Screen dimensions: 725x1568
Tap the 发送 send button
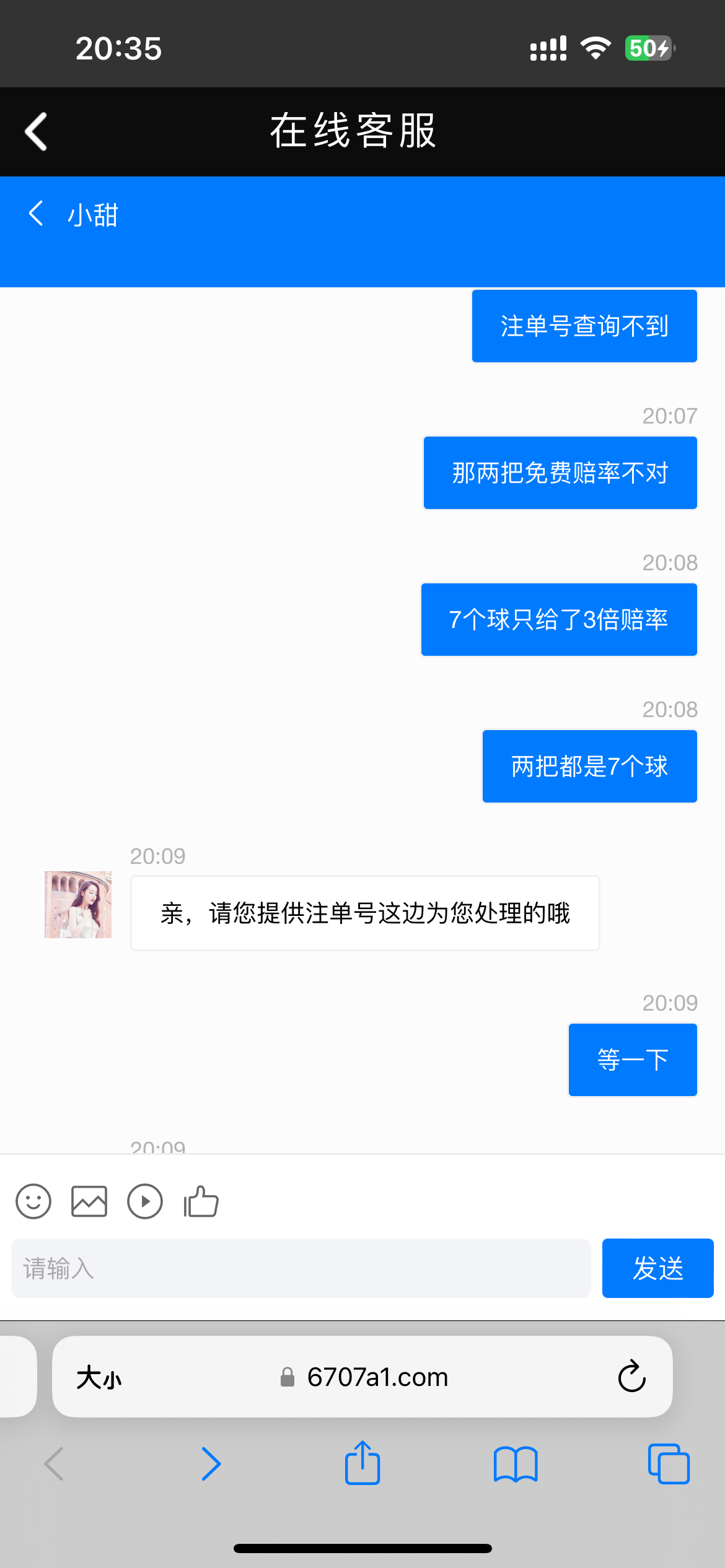click(x=657, y=1267)
